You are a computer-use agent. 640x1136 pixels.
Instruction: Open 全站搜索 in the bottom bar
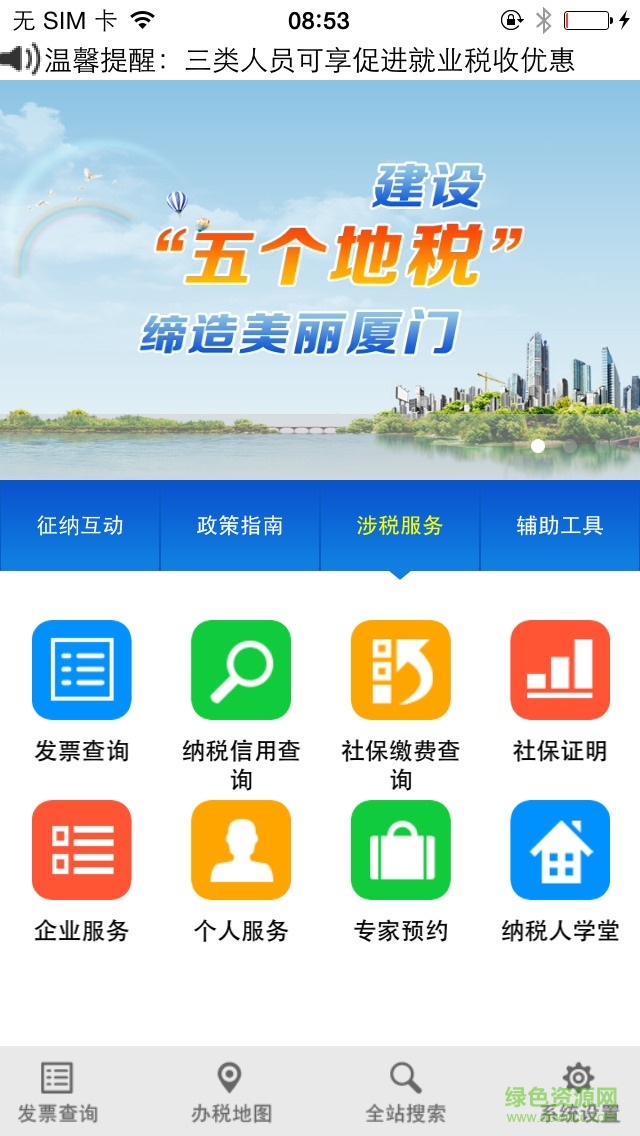pos(405,1091)
